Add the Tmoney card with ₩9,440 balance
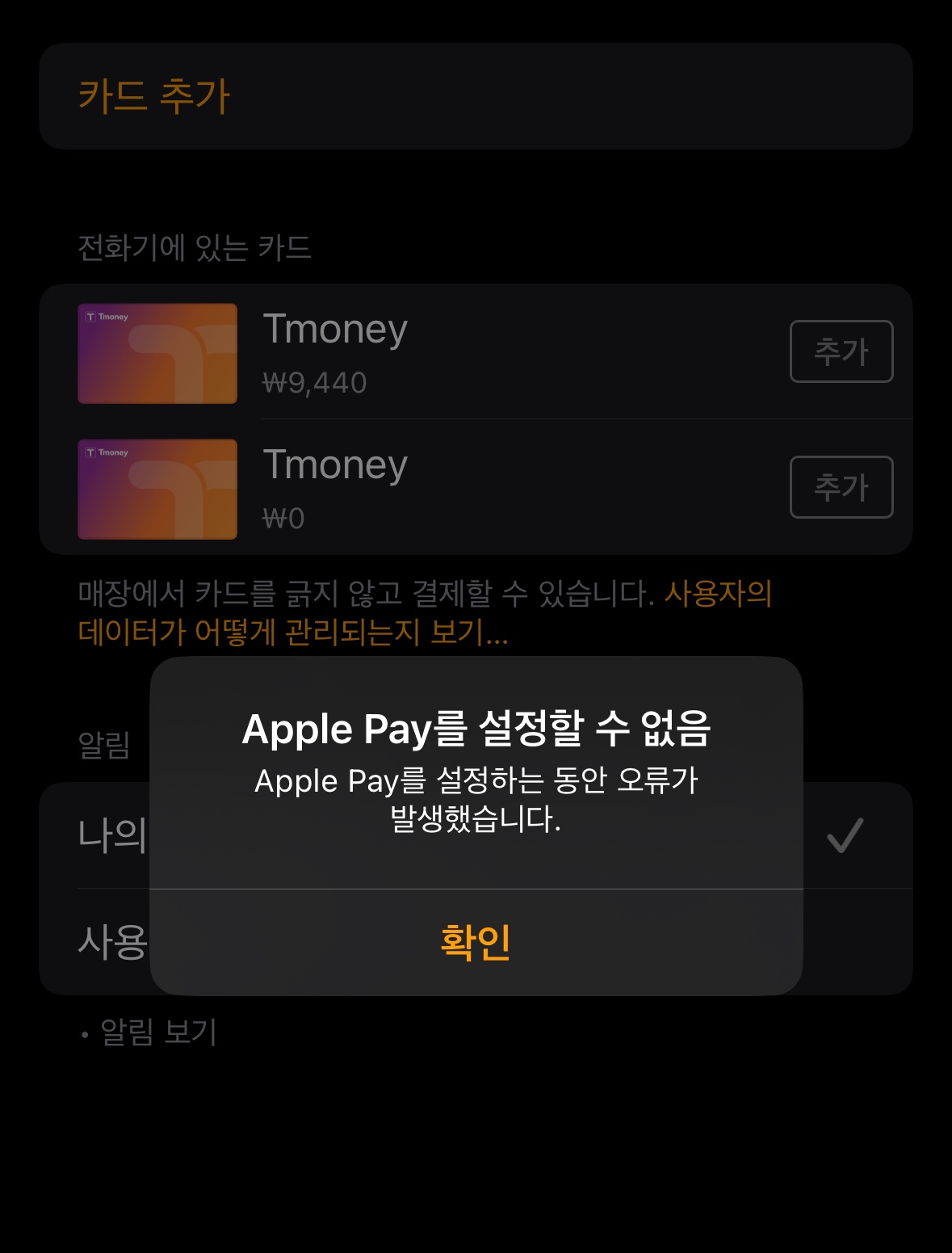 pos(841,351)
